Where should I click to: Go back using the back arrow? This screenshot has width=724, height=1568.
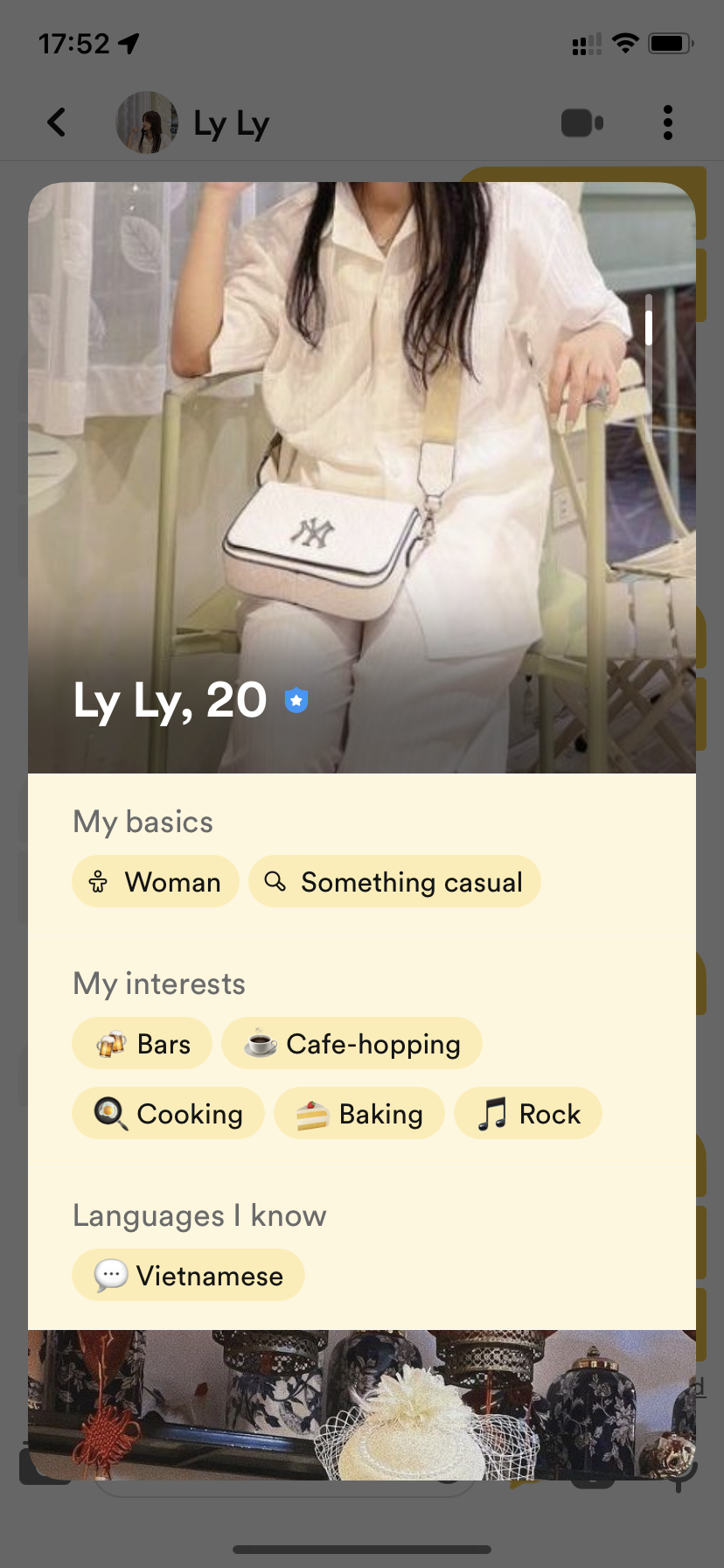(x=57, y=122)
